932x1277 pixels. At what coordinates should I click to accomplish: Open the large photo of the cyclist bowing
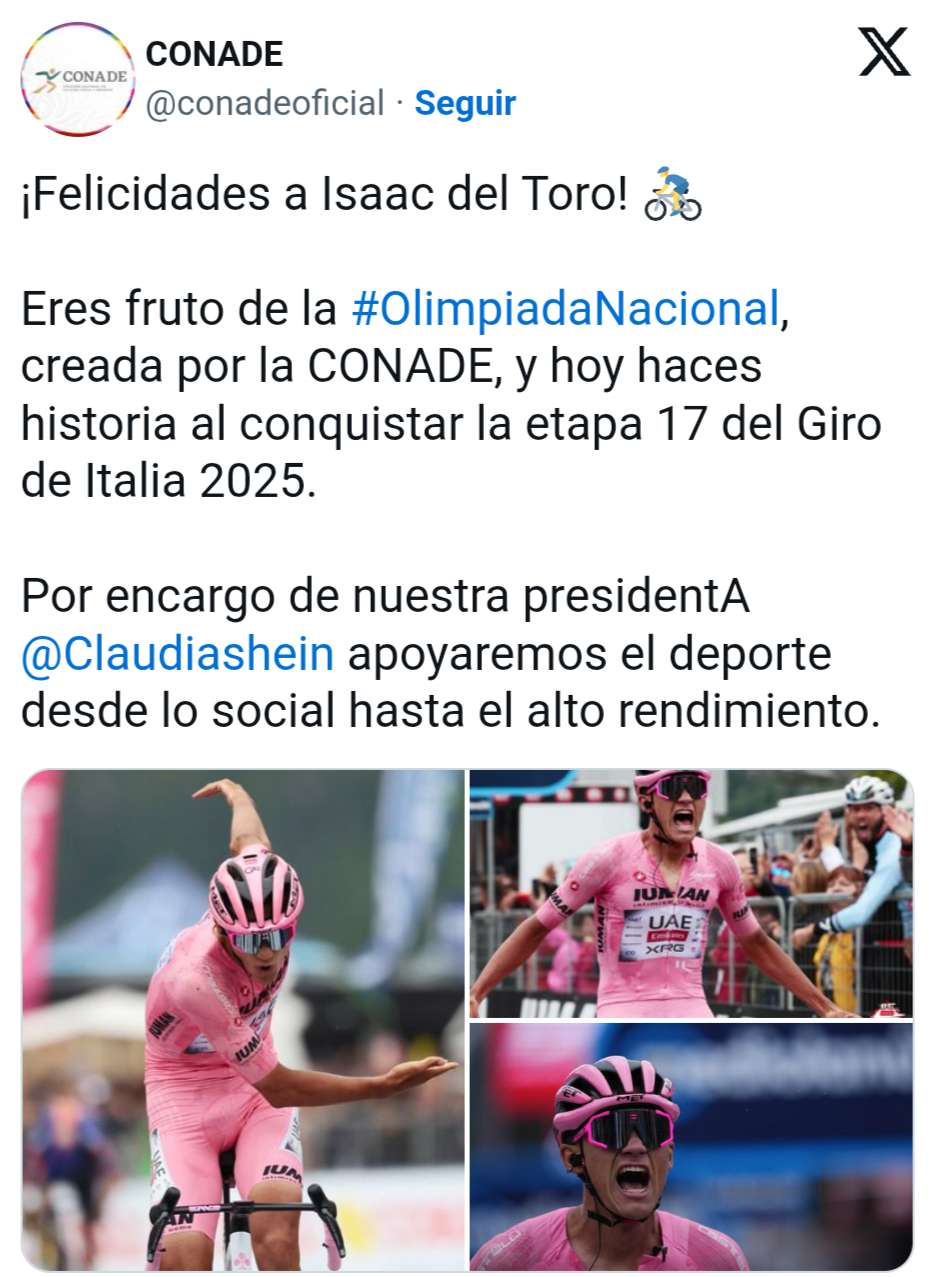243,1018
